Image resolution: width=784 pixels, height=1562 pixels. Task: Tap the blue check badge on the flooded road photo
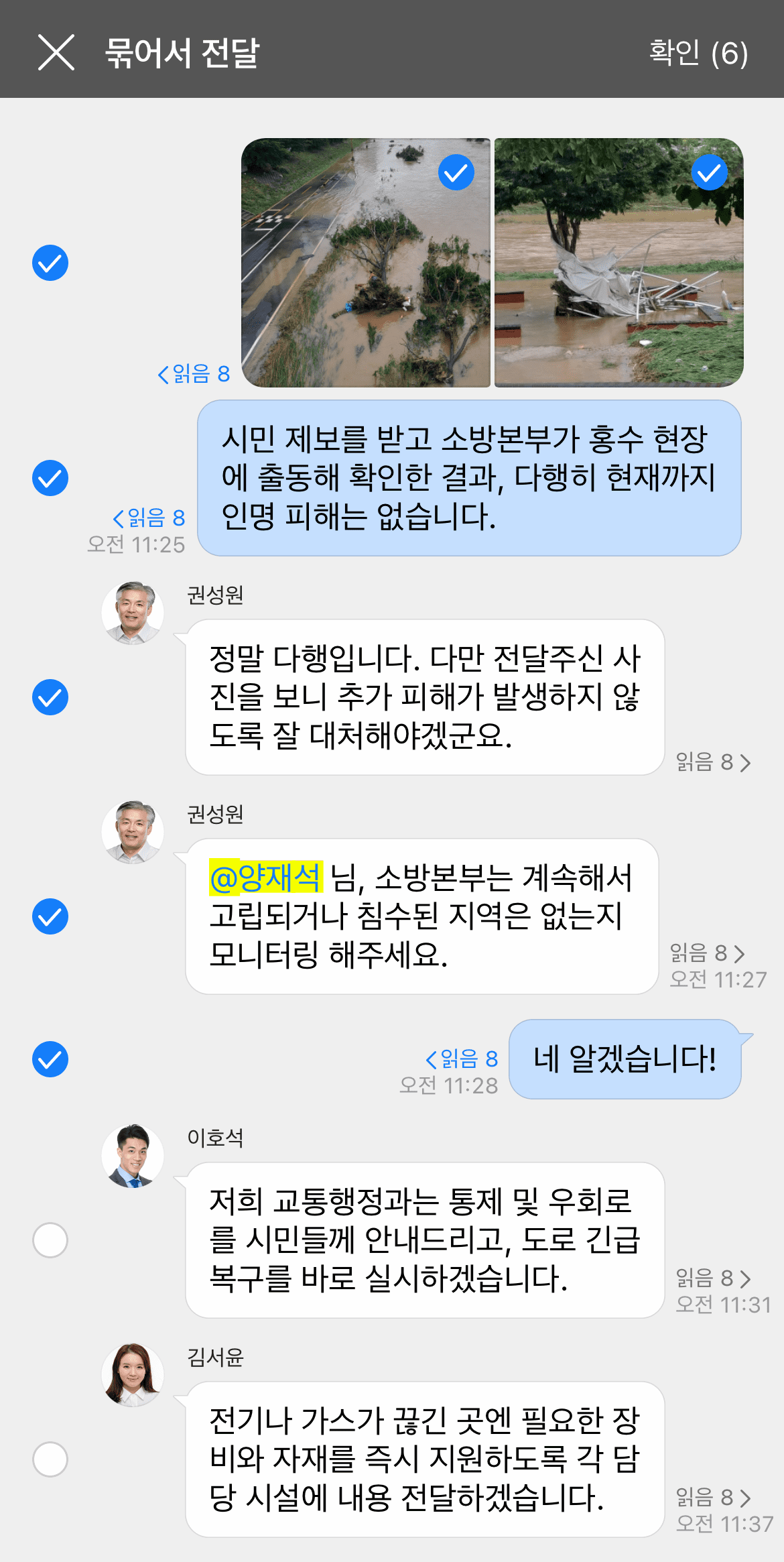456,172
